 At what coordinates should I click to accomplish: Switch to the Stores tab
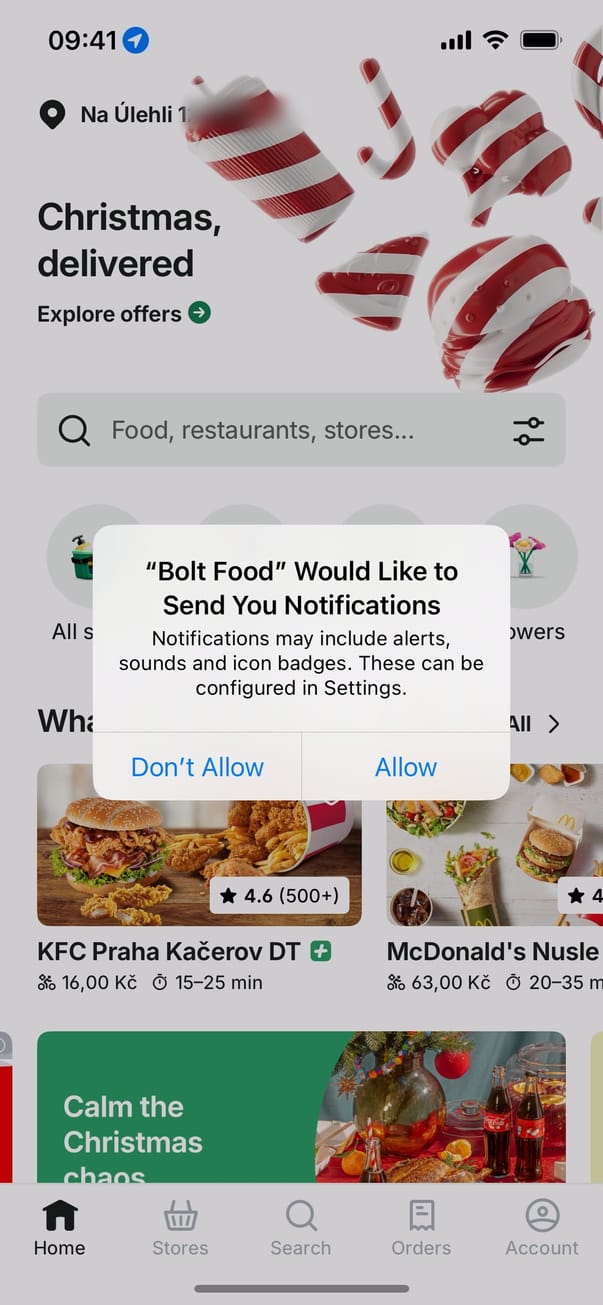click(180, 1228)
